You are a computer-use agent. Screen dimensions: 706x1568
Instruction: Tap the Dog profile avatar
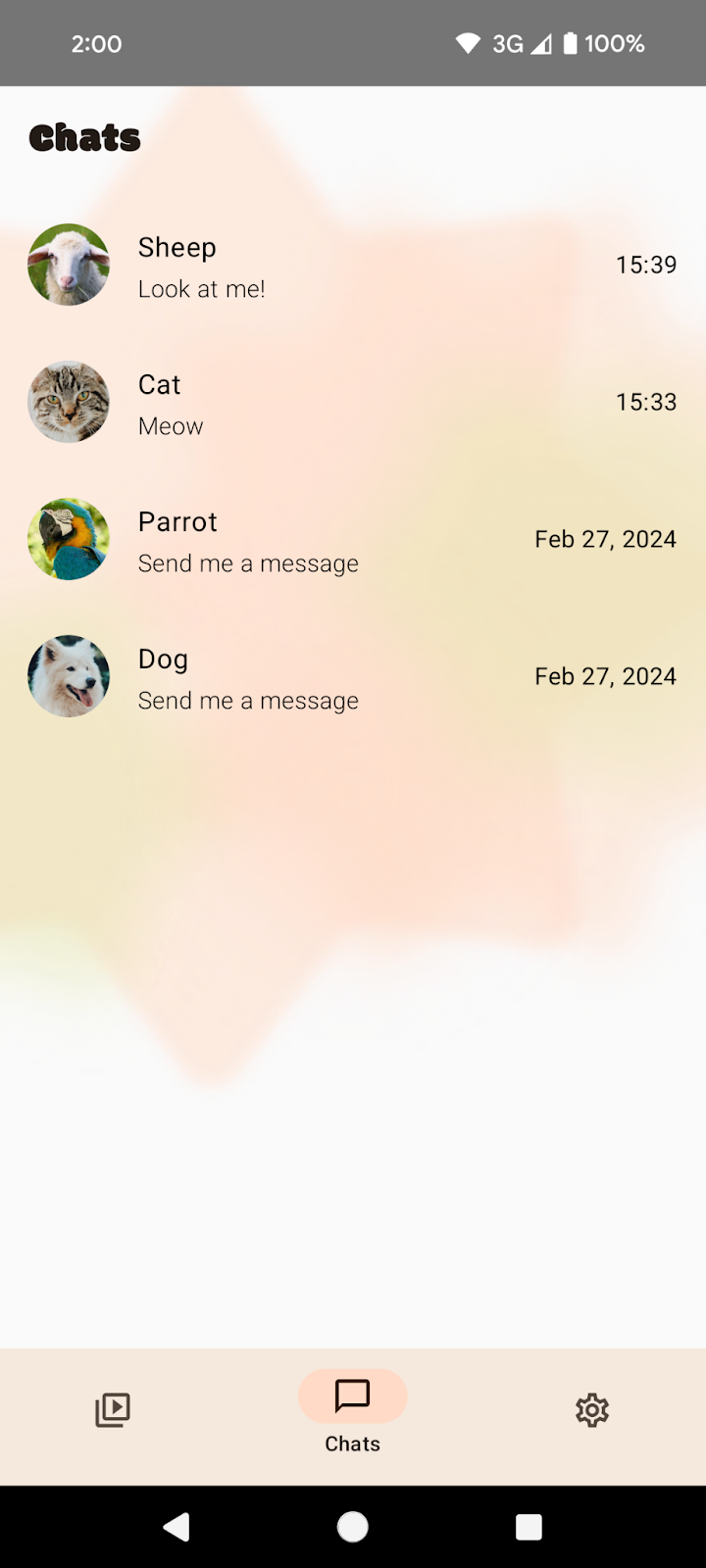pyautogui.click(x=68, y=676)
